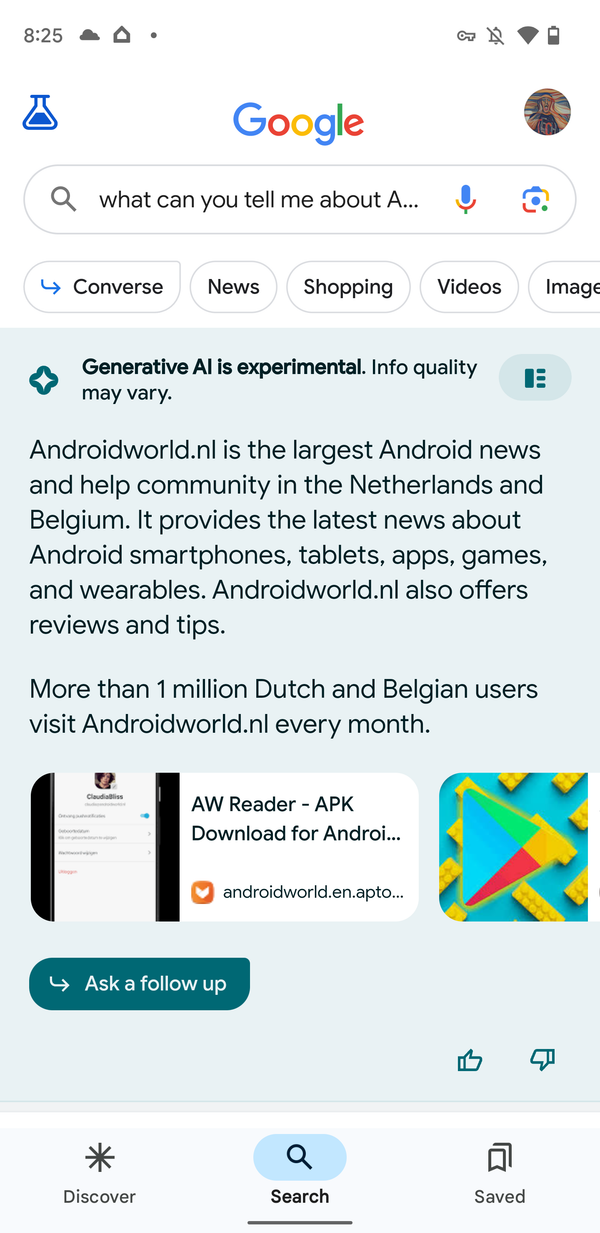The height and width of the screenshot is (1233, 600).
Task: Start voice search with microphone
Action: coord(465,200)
